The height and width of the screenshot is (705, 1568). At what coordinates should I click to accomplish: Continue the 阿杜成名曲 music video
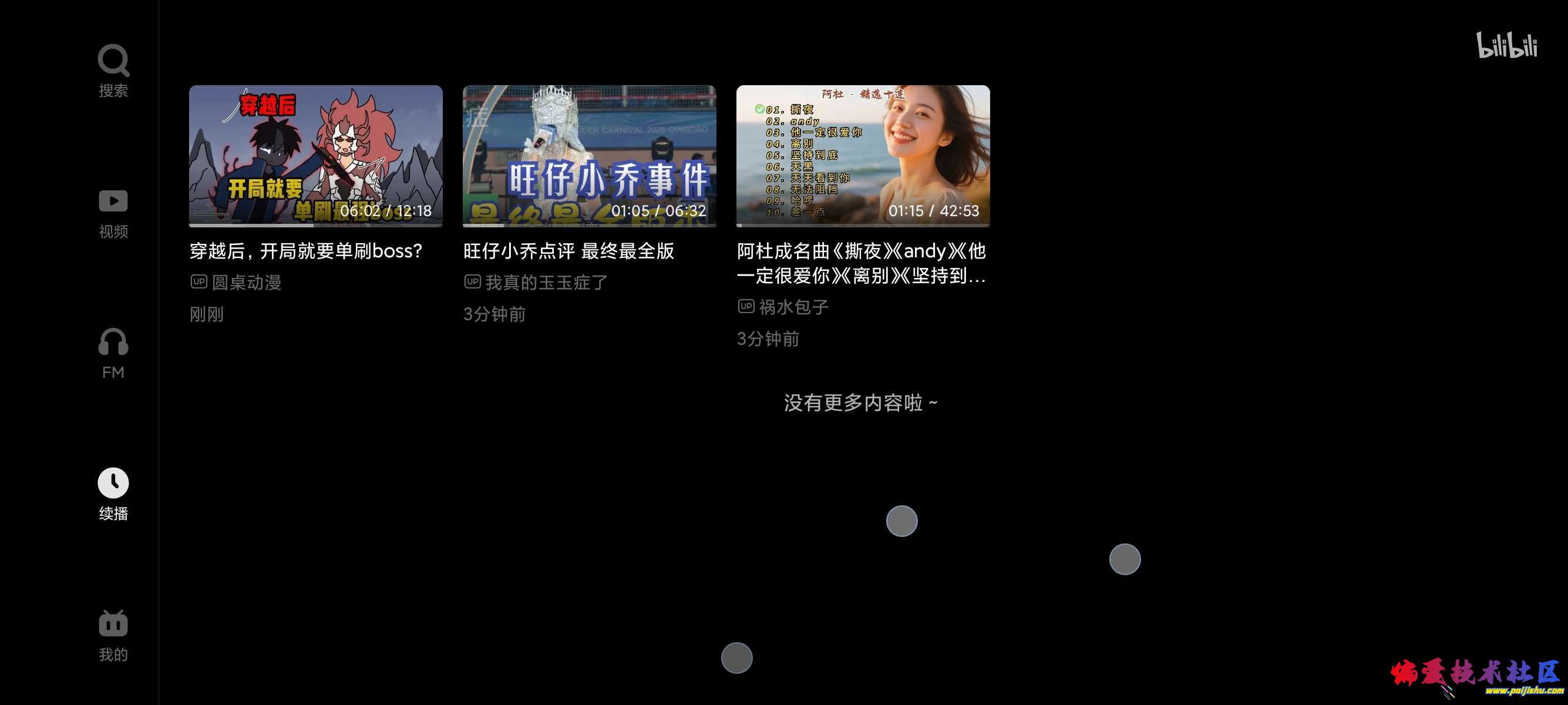[x=863, y=156]
